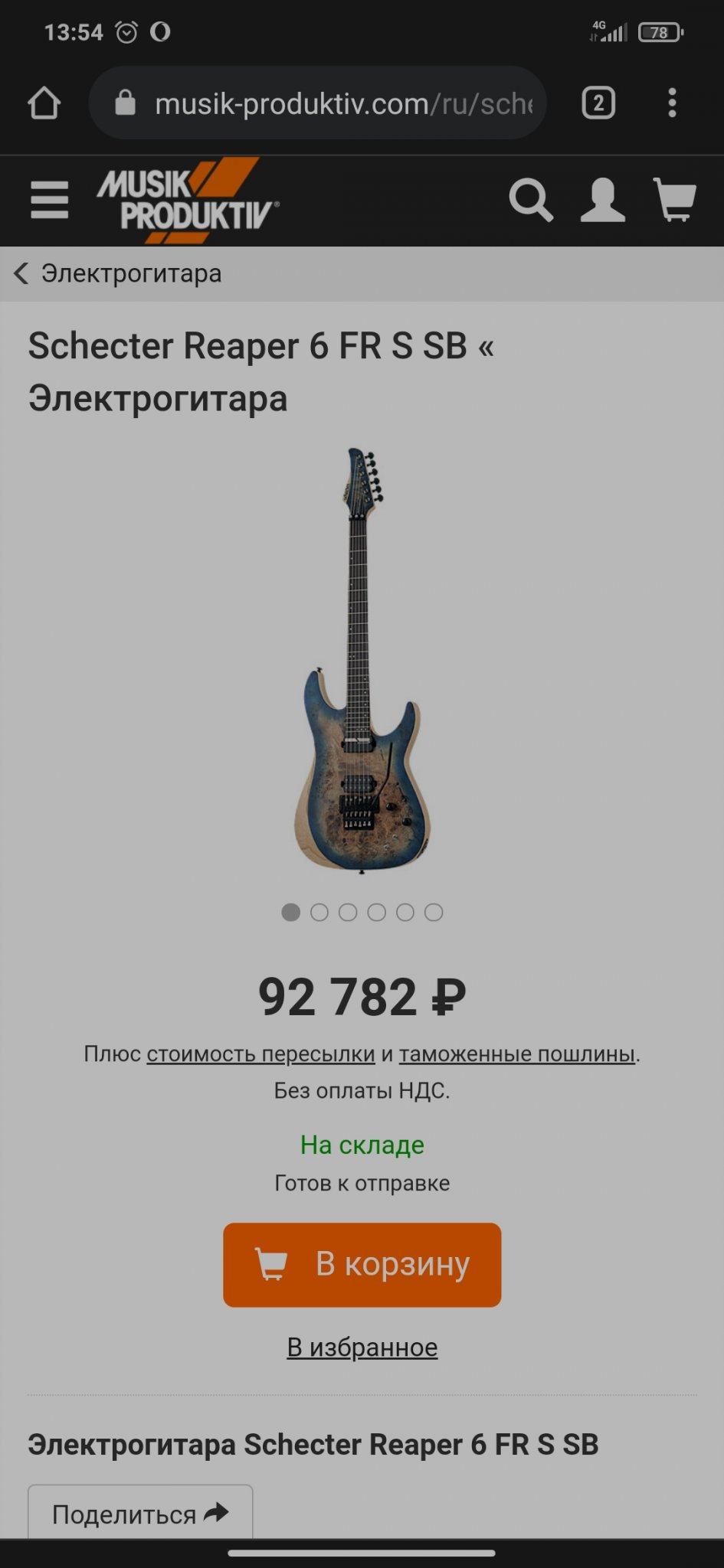Open the guitar product image

(362, 660)
